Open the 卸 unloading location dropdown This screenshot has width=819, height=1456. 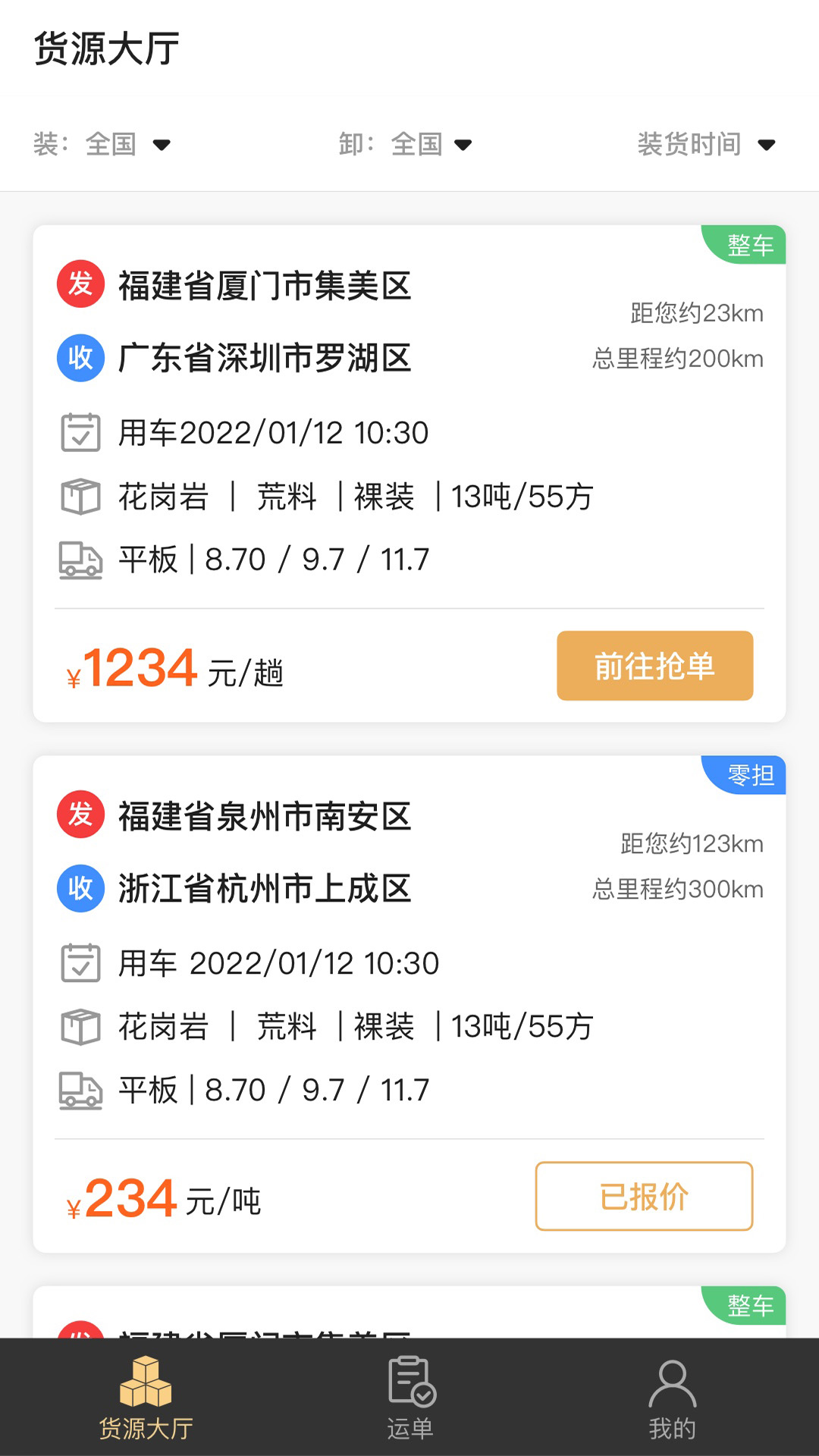[x=406, y=144]
